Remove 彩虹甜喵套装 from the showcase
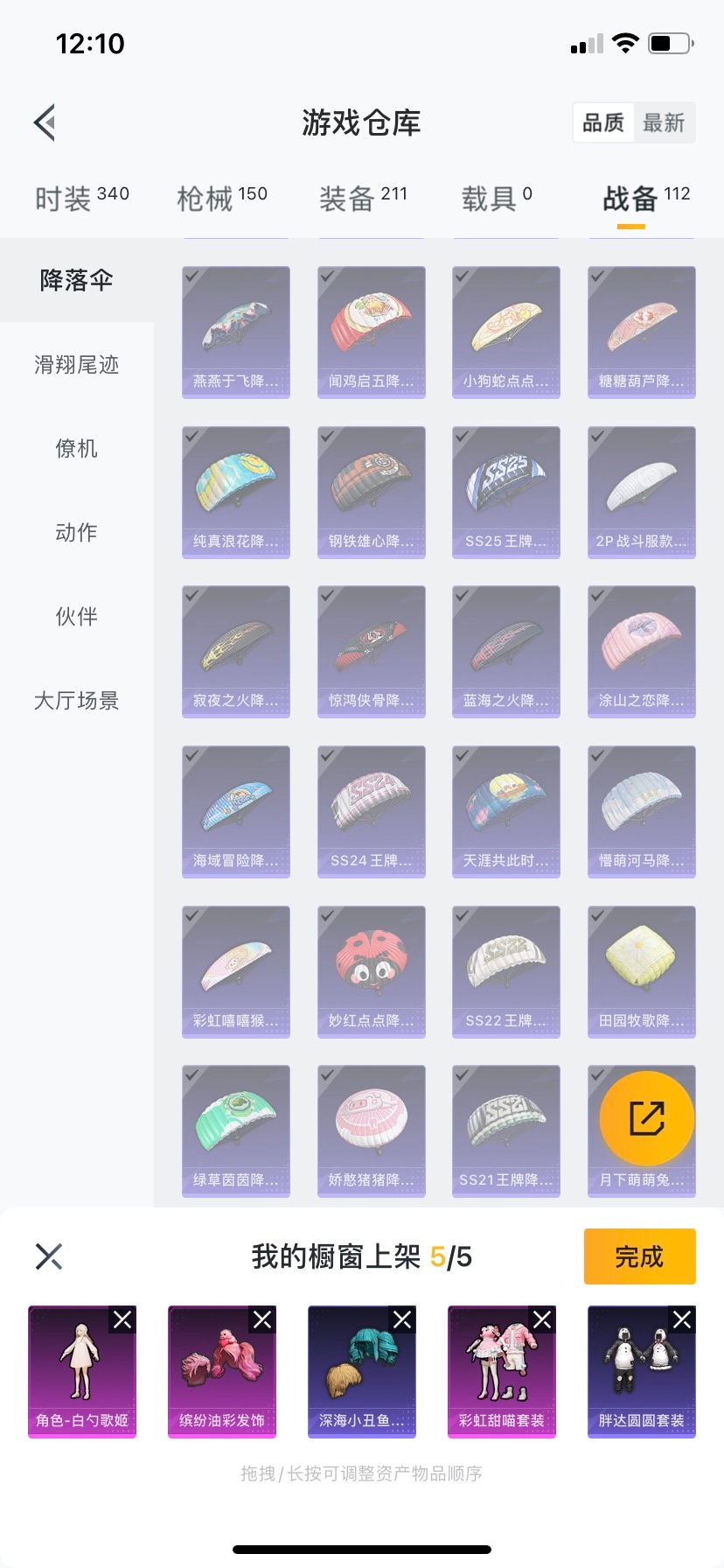 pyautogui.click(x=542, y=1319)
